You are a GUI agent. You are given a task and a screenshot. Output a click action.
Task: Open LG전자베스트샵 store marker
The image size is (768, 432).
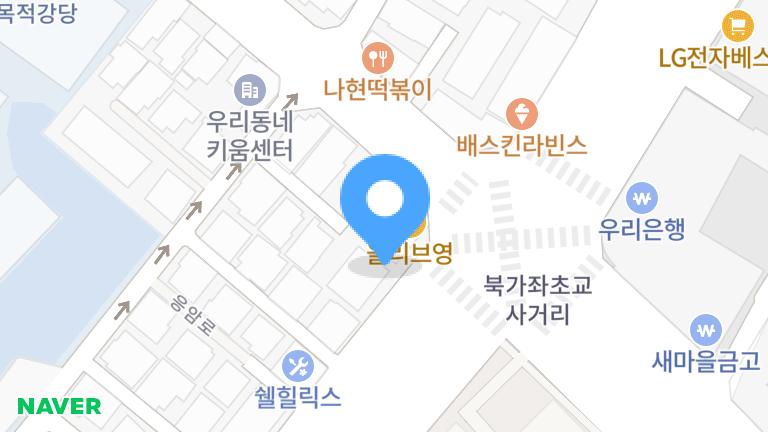738,26
